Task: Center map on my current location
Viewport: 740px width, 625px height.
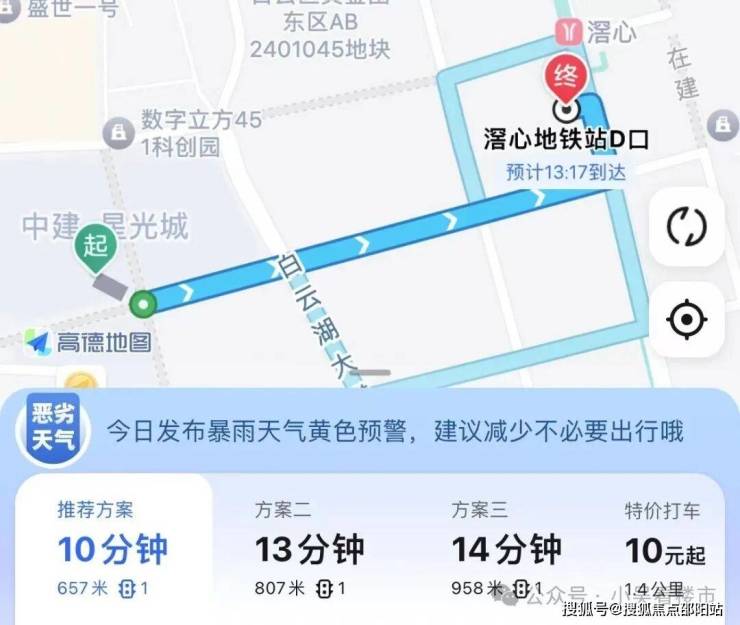Action: [686, 321]
